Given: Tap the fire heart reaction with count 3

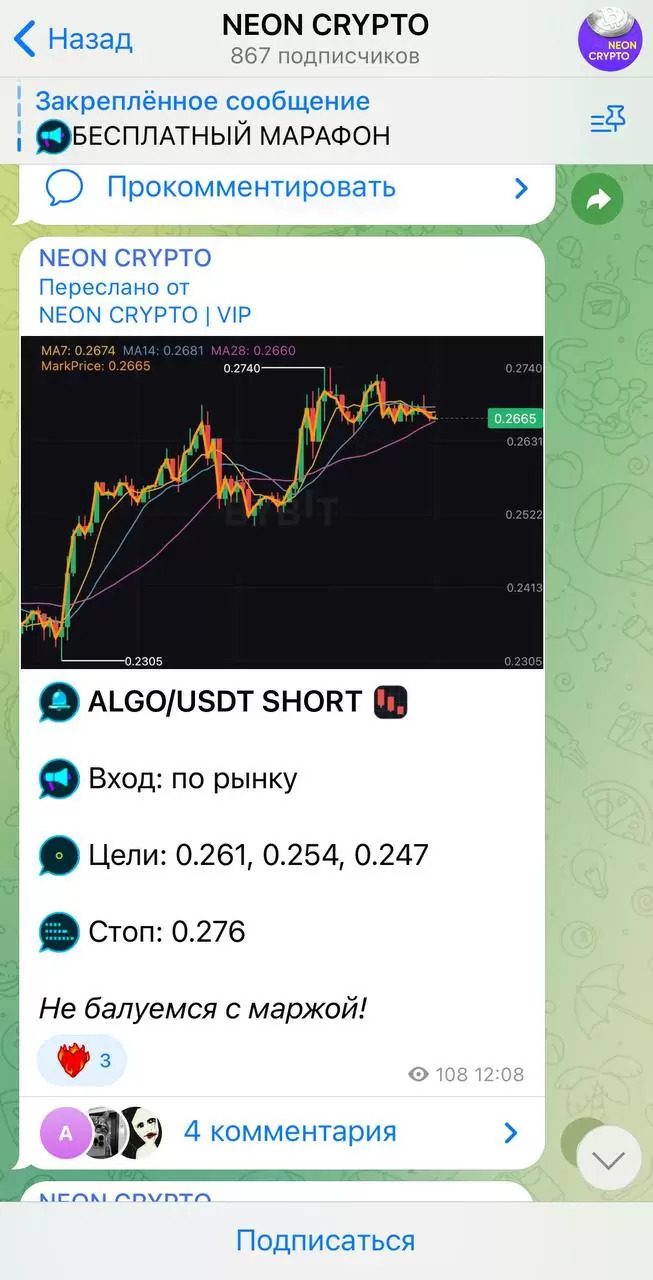Looking at the screenshot, I should [82, 1060].
